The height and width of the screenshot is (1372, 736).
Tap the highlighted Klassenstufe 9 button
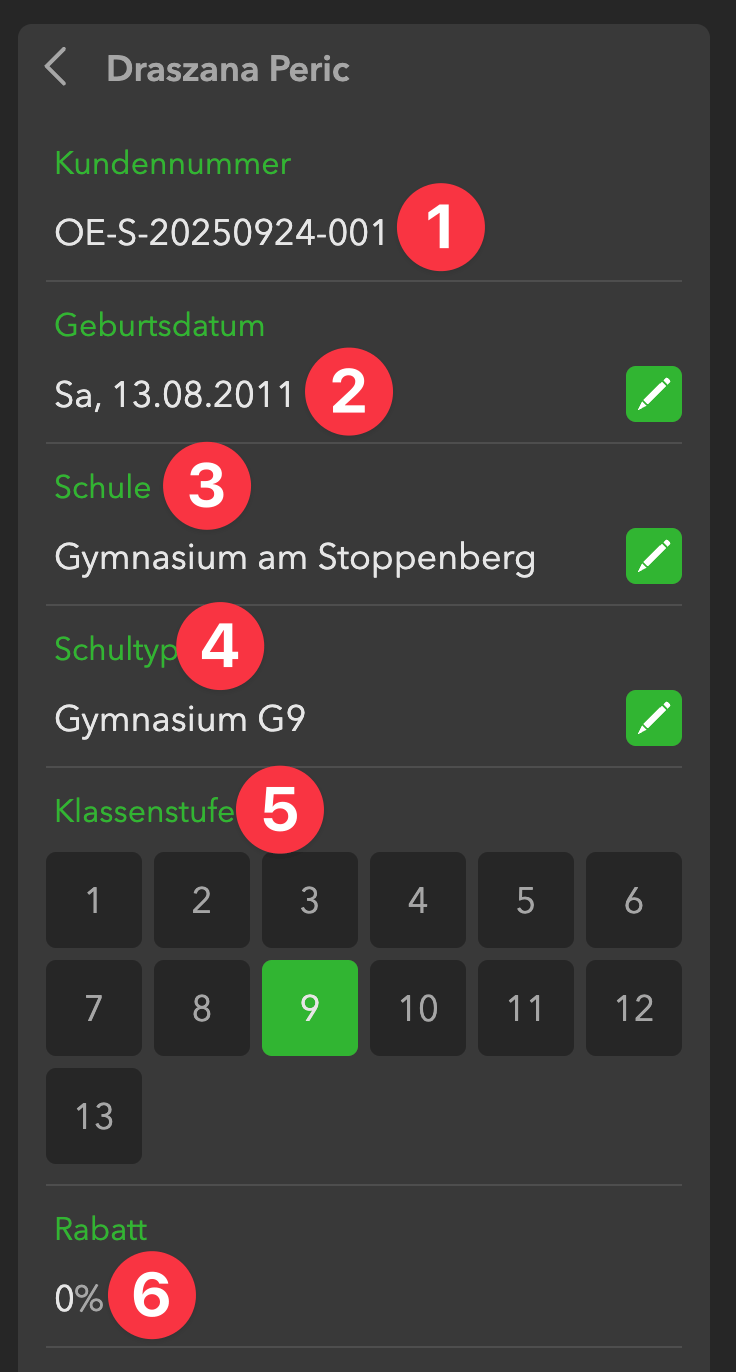(310, 1008)
